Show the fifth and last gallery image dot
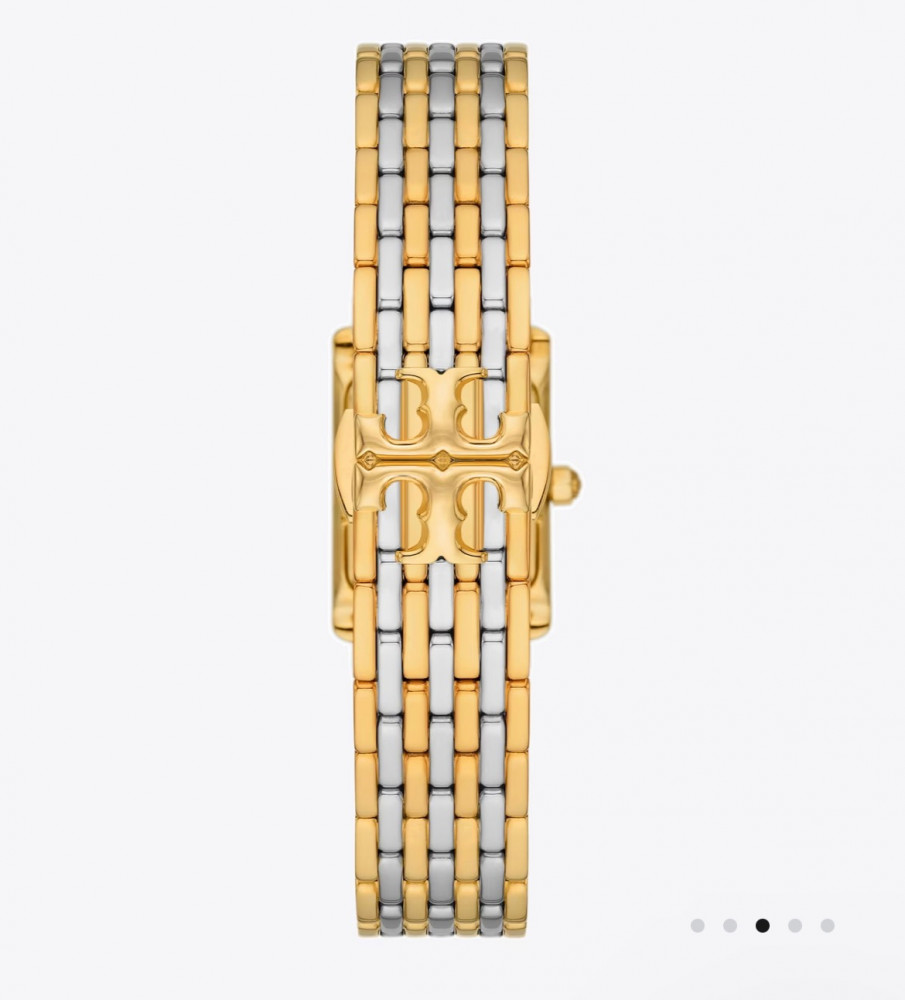The width and height of the screenshot is (905, 1000). coord(827,926)
